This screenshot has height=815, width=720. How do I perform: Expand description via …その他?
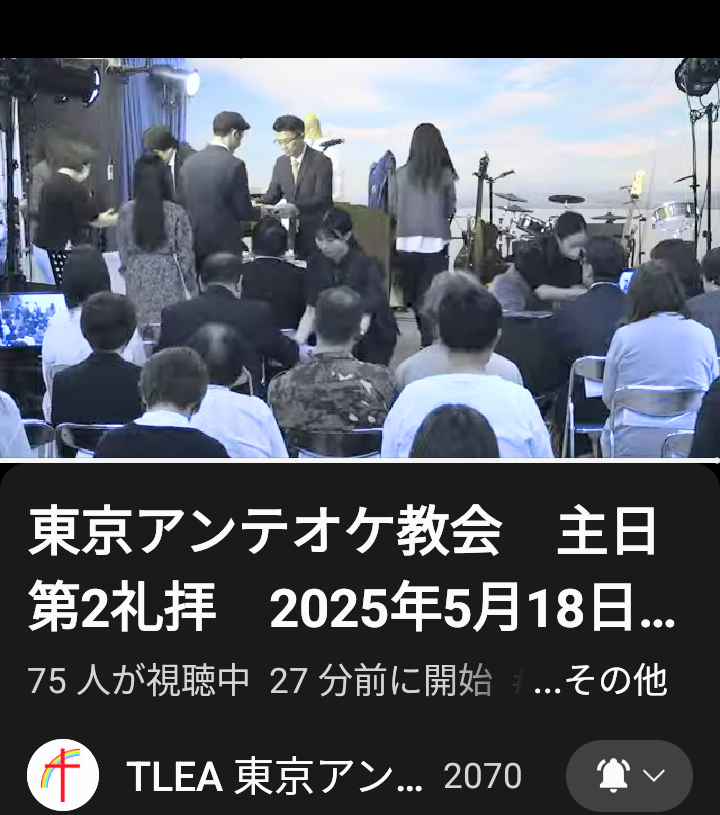coord(600,681)
